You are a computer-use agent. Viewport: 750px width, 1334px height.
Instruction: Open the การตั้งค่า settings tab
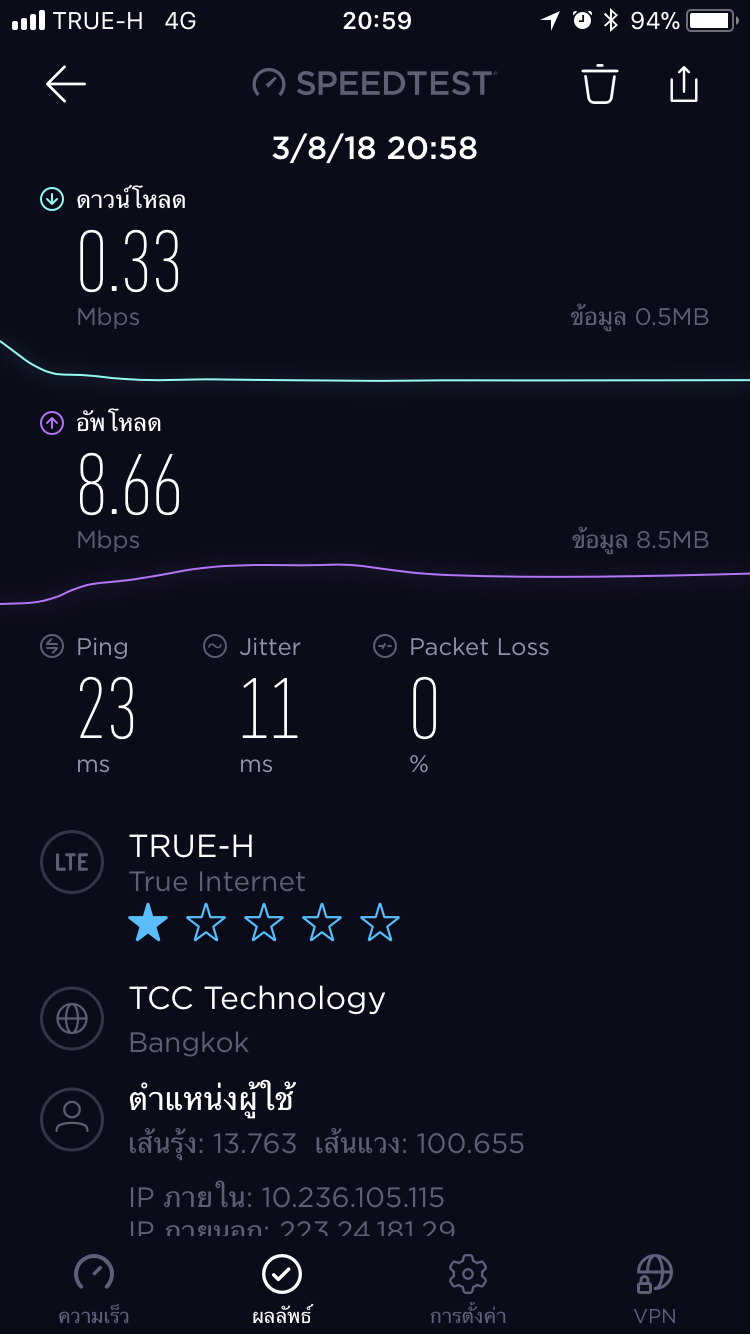click(467, 1288)
